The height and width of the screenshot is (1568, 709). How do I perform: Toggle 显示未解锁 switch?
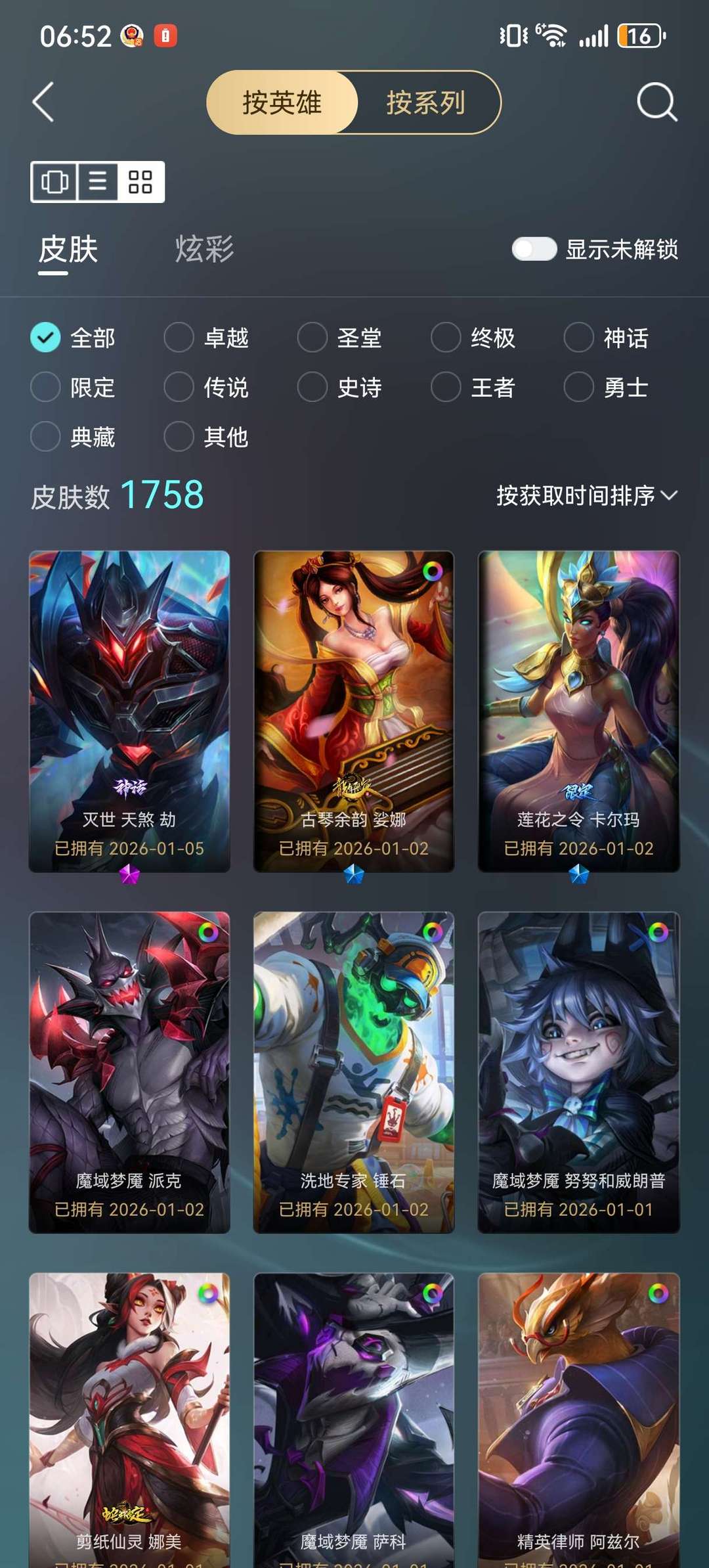[534, 249]
